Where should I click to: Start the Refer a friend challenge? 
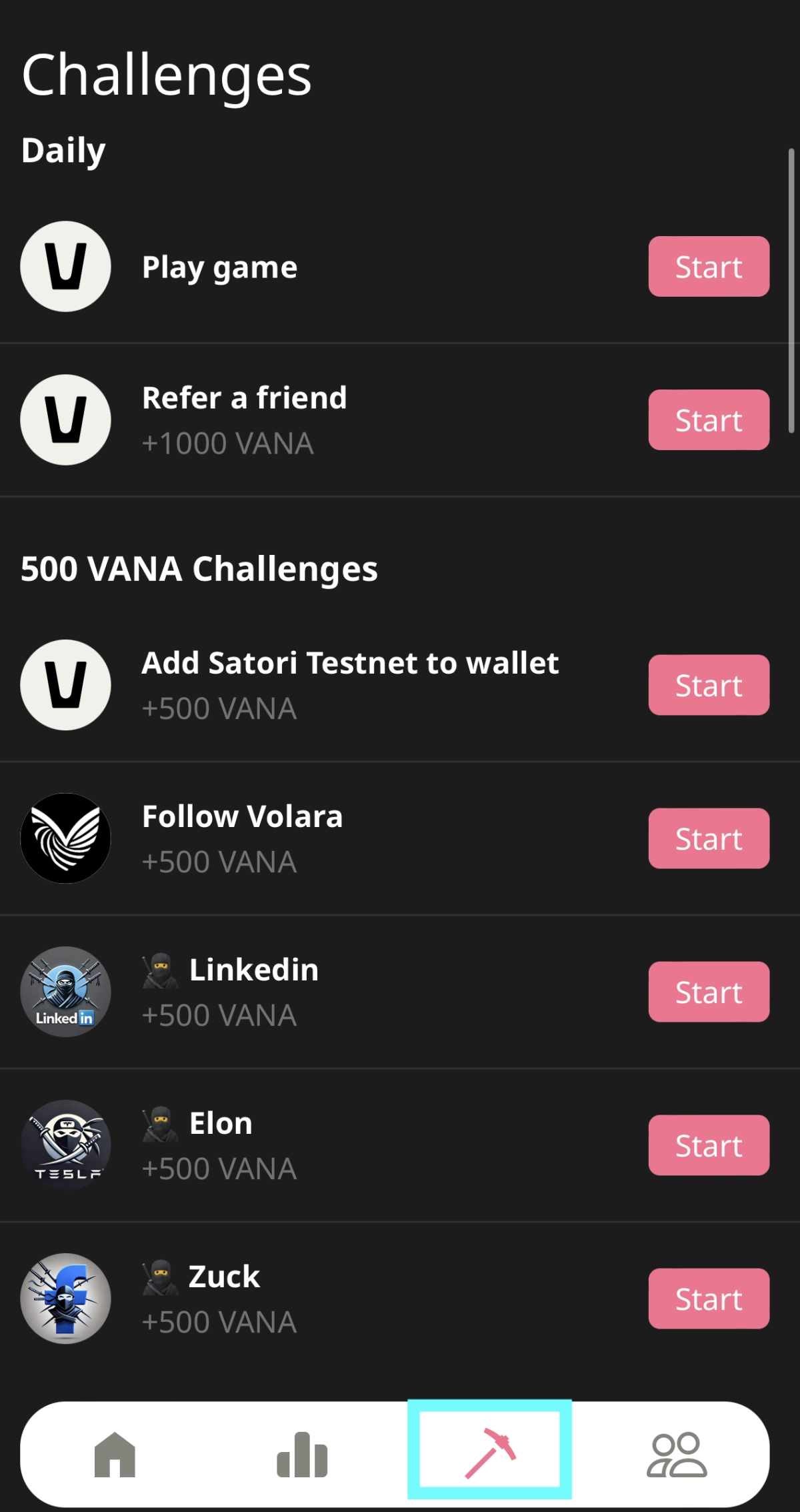pyautogui.click(x=708, y=420)
